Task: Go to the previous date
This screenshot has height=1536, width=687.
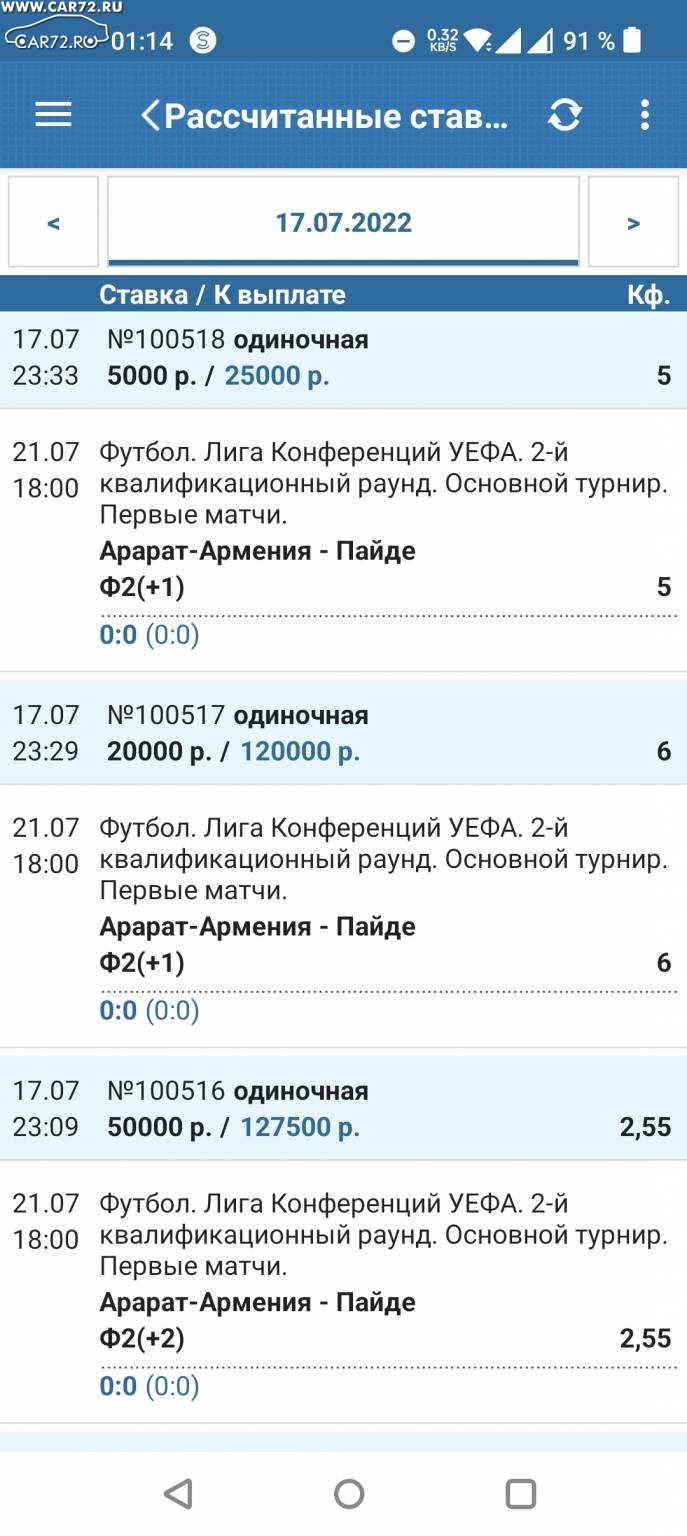Action: [x=54, y=222]
